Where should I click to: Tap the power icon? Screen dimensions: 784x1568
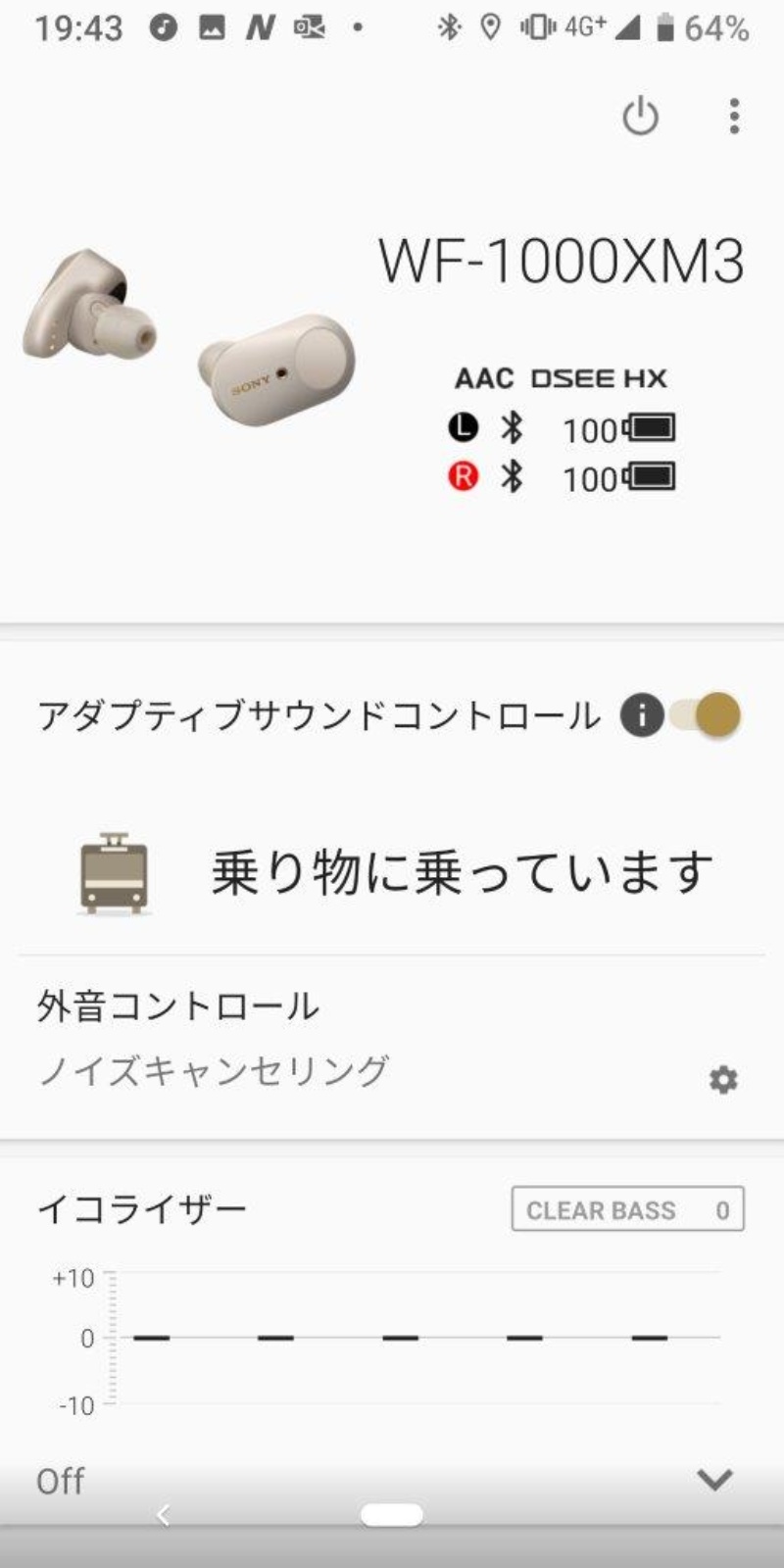point(640,117)
